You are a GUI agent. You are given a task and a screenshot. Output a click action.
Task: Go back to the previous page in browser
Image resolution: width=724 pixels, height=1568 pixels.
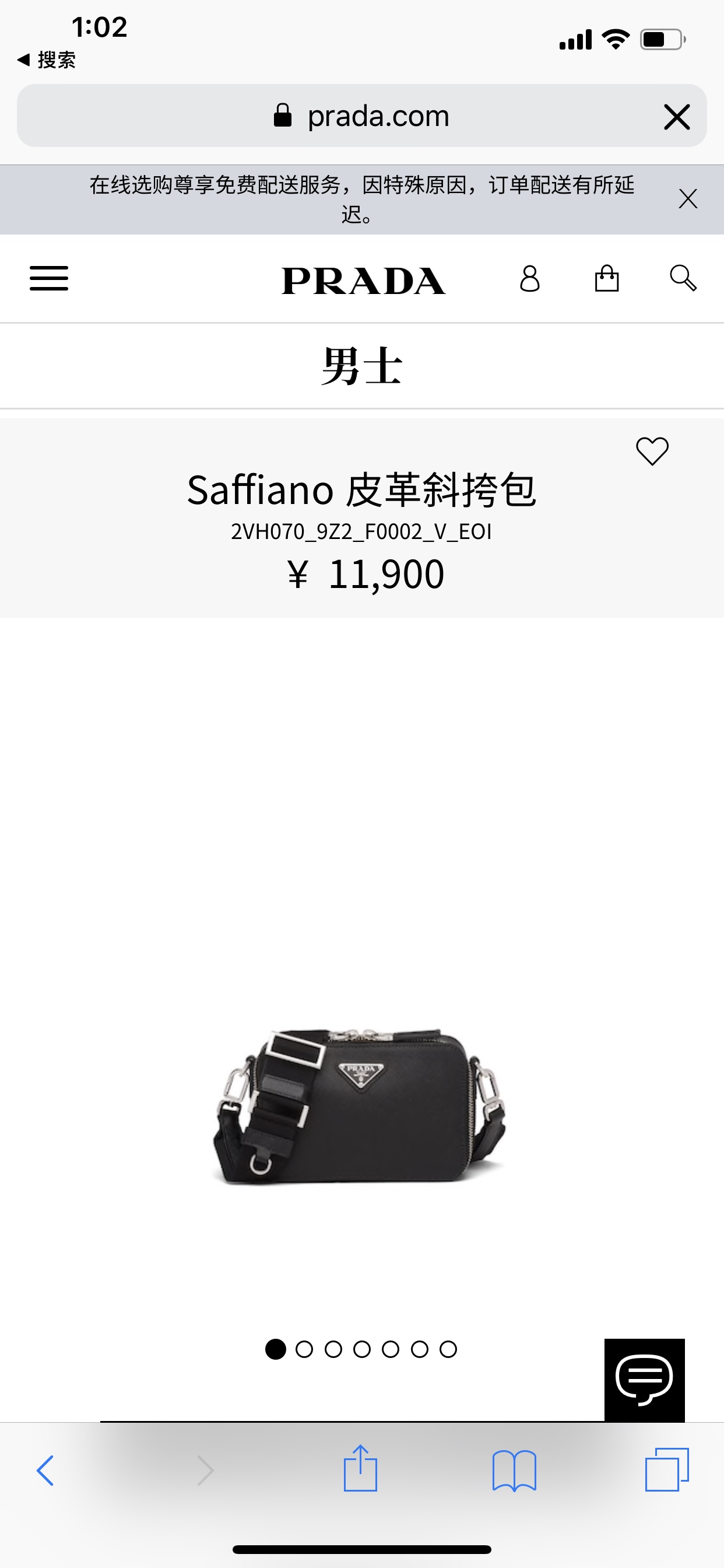[x=45, y=1471]
